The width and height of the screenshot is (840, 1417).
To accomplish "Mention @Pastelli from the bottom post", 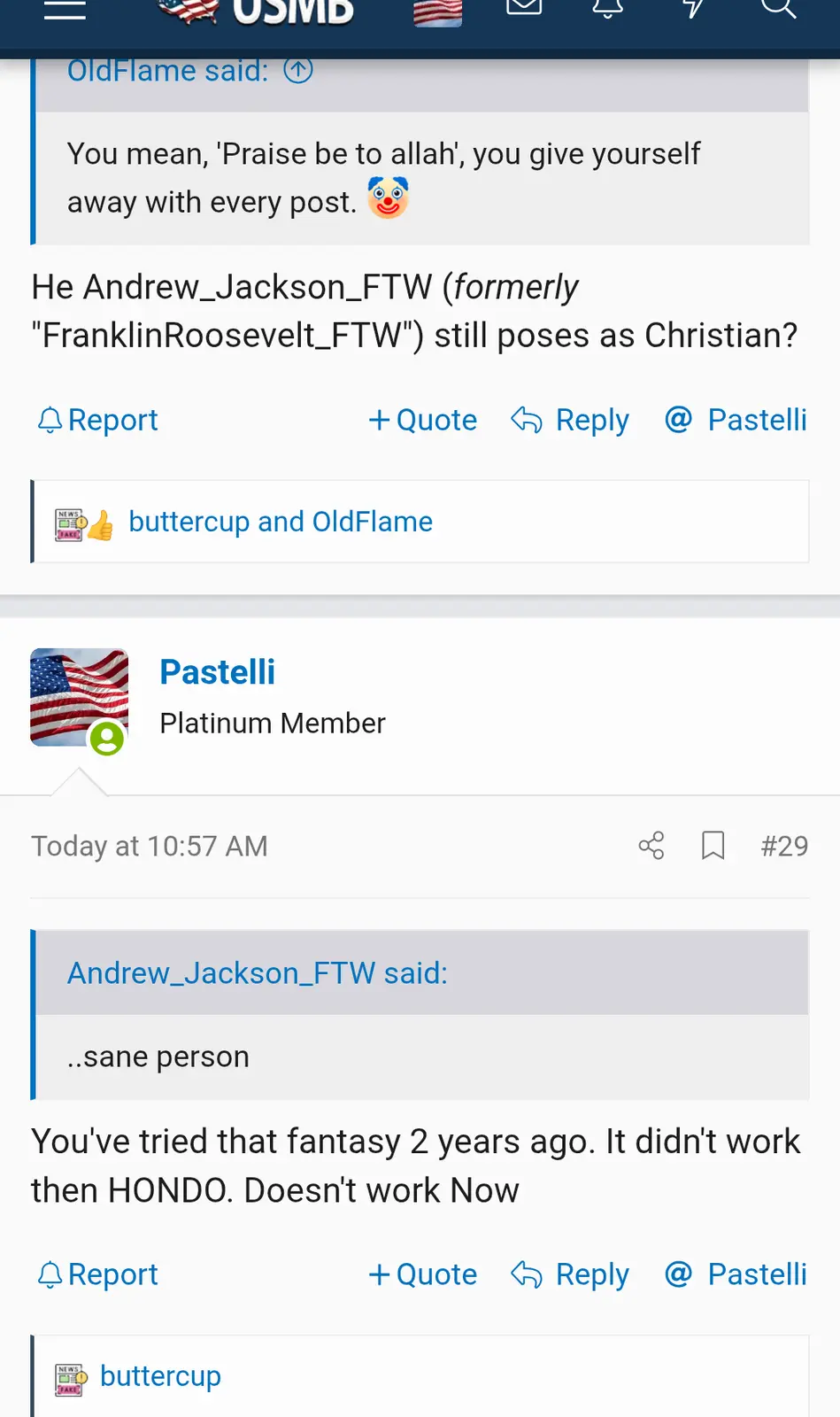I will [x=735, y=1274].
